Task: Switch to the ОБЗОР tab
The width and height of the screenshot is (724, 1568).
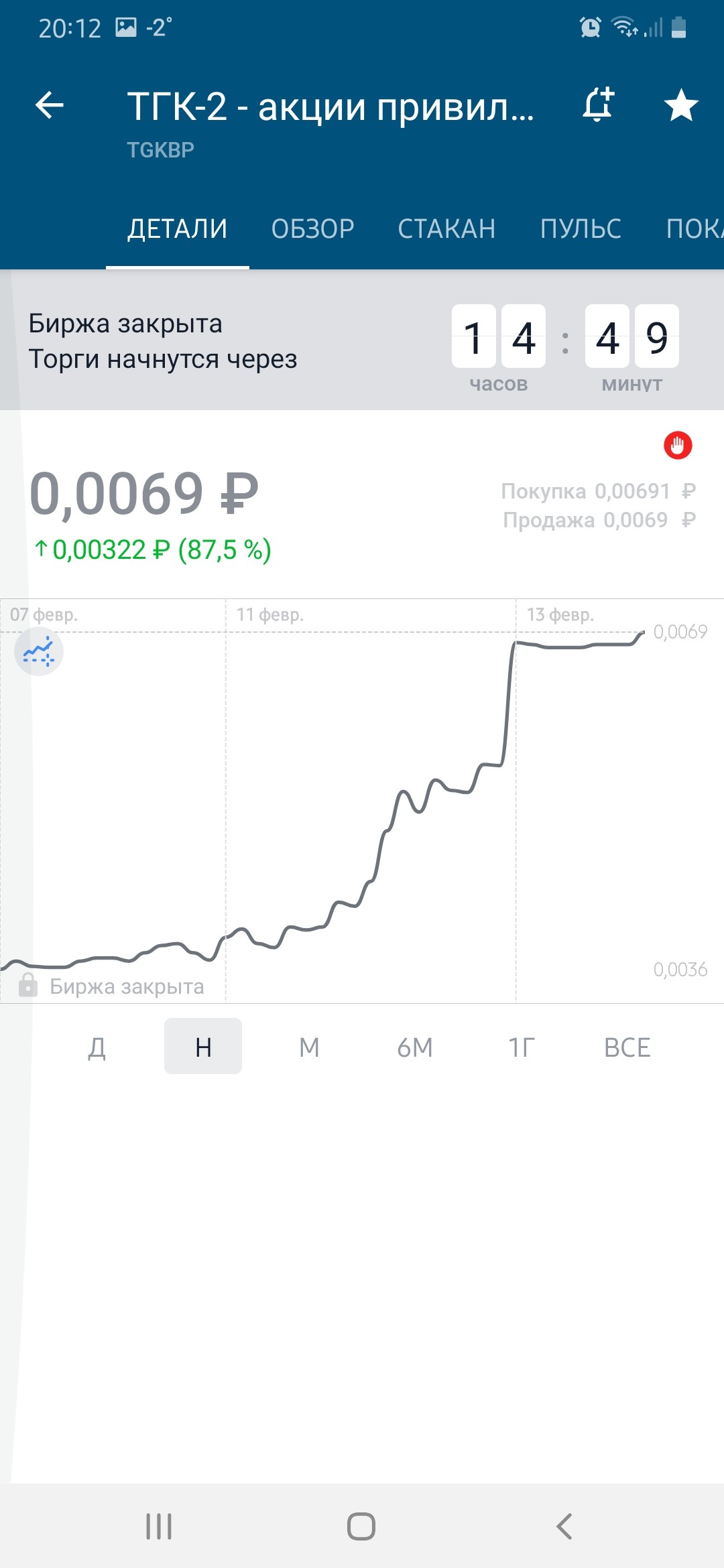Action: click(x=312, y=229)
